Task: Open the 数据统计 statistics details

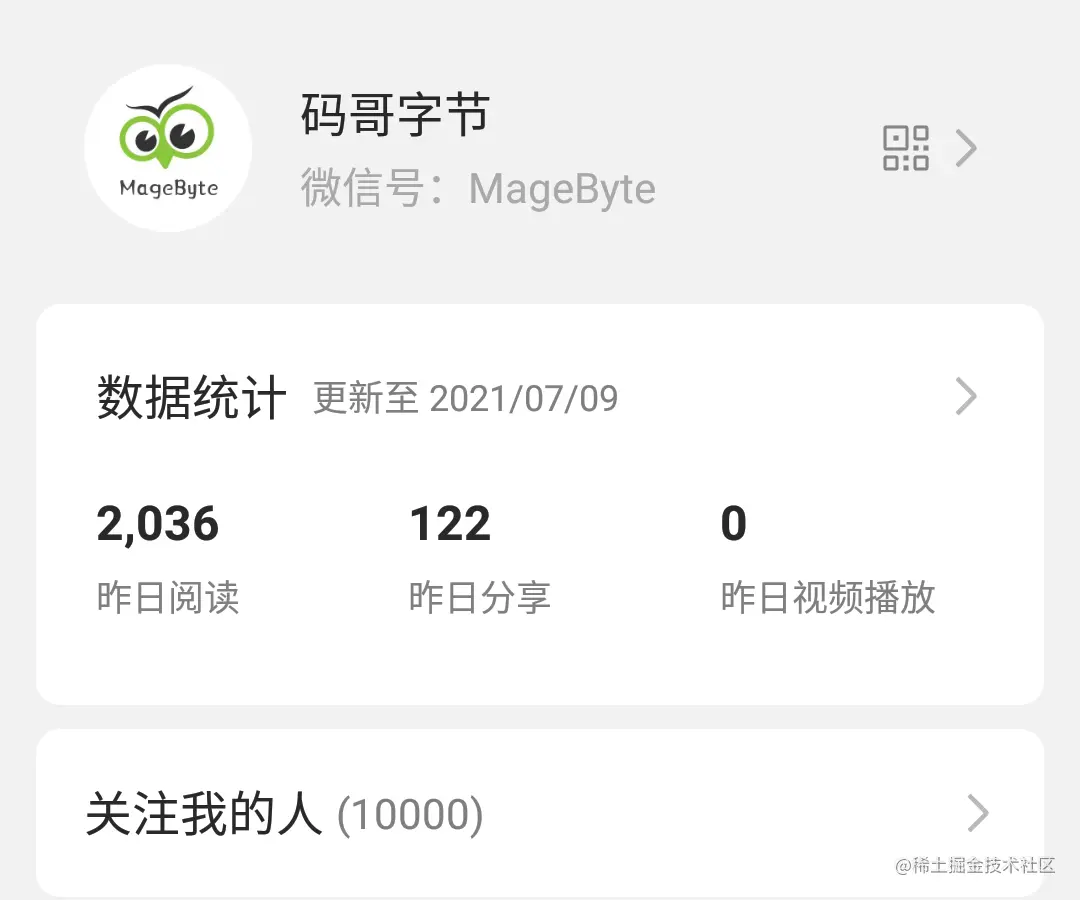Action: pos(540,397)
